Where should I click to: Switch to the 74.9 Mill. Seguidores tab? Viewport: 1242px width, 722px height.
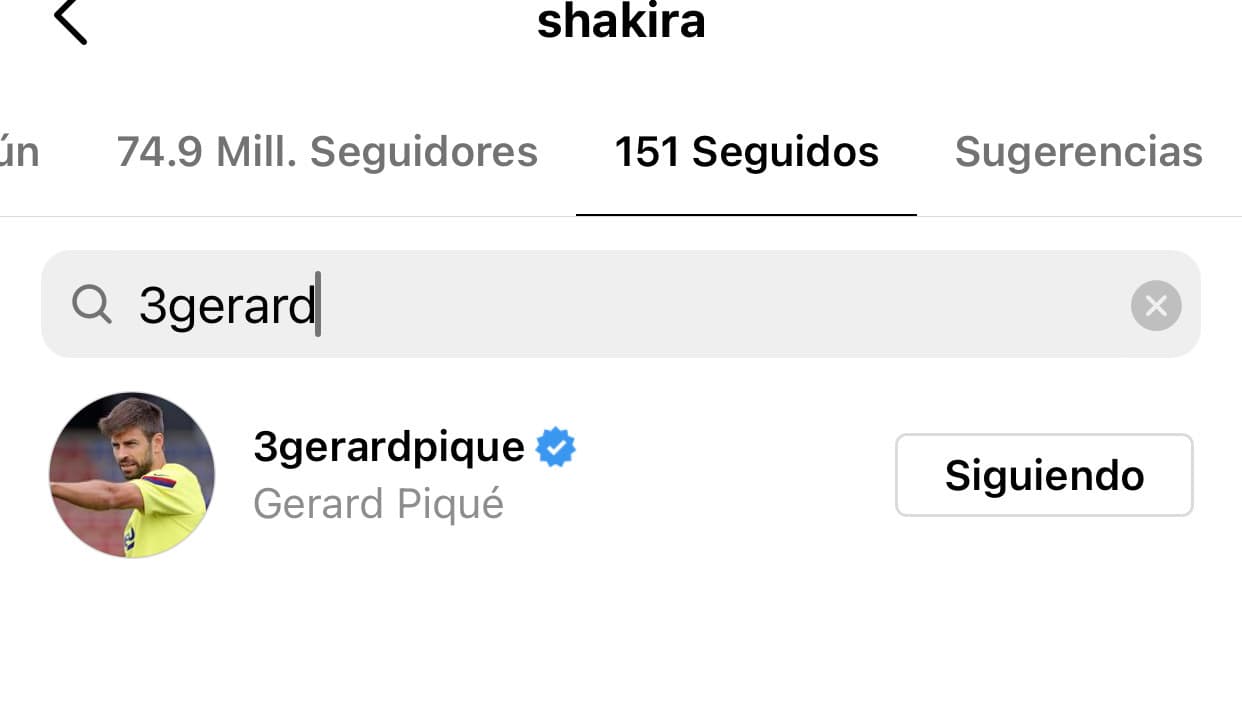(327, 152)
